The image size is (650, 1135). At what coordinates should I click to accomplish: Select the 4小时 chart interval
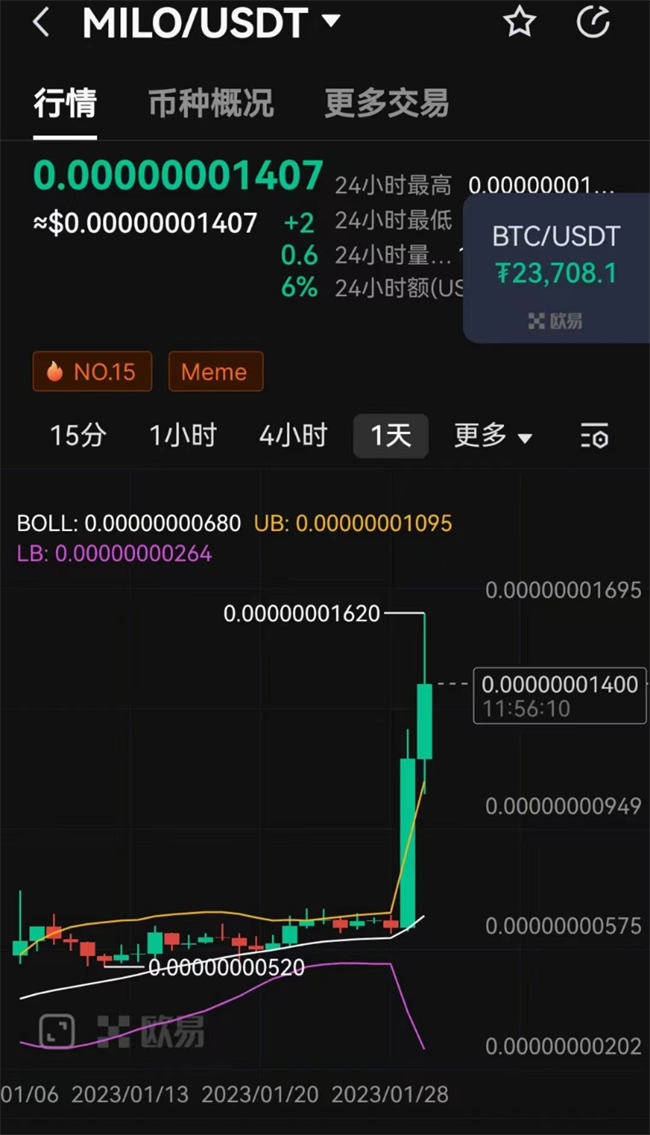(x=293, y=436)
